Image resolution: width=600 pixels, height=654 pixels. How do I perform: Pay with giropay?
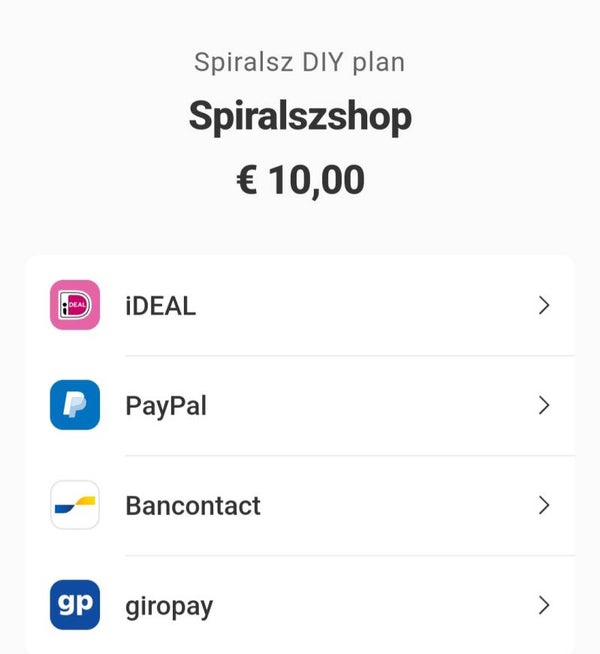click(x=300, y=605)
